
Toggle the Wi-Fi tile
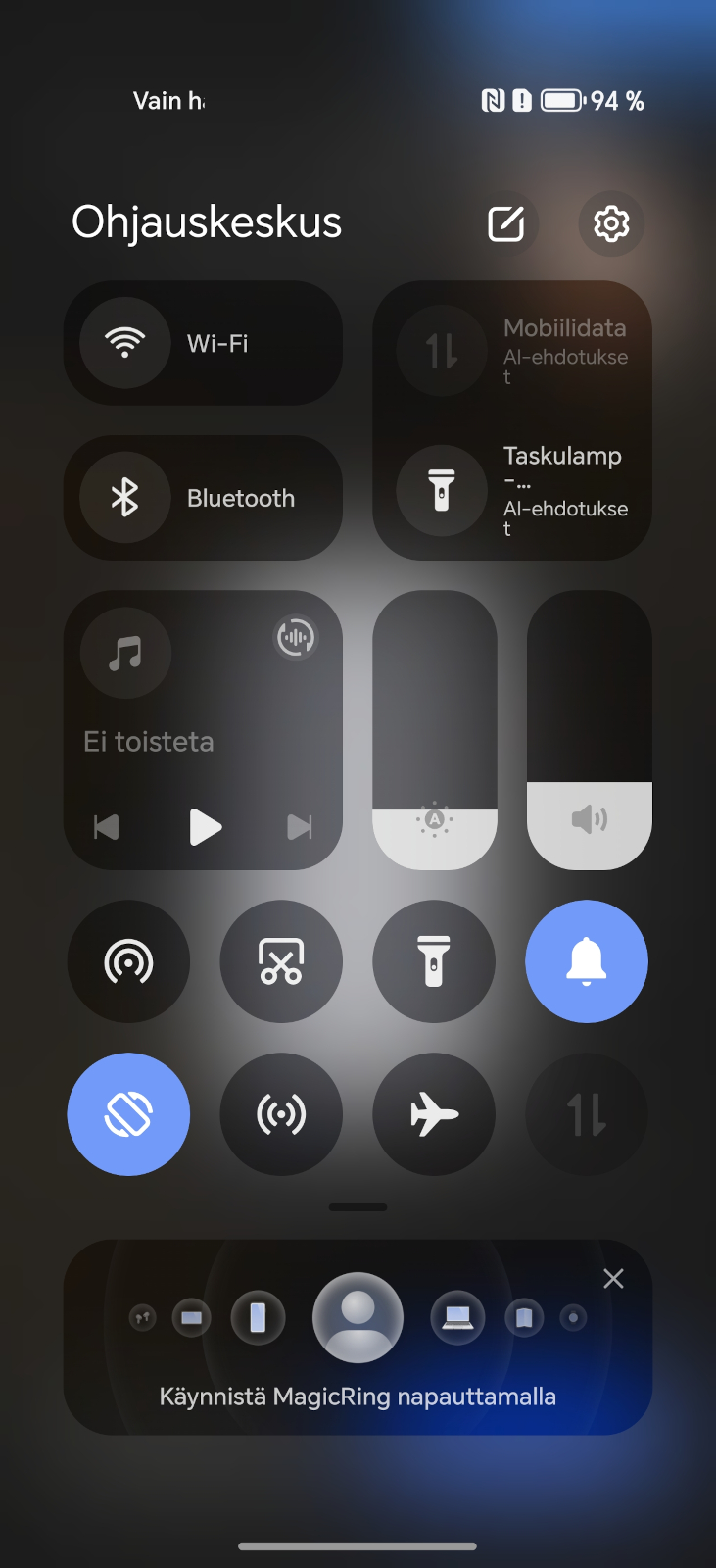coord(203,343)
